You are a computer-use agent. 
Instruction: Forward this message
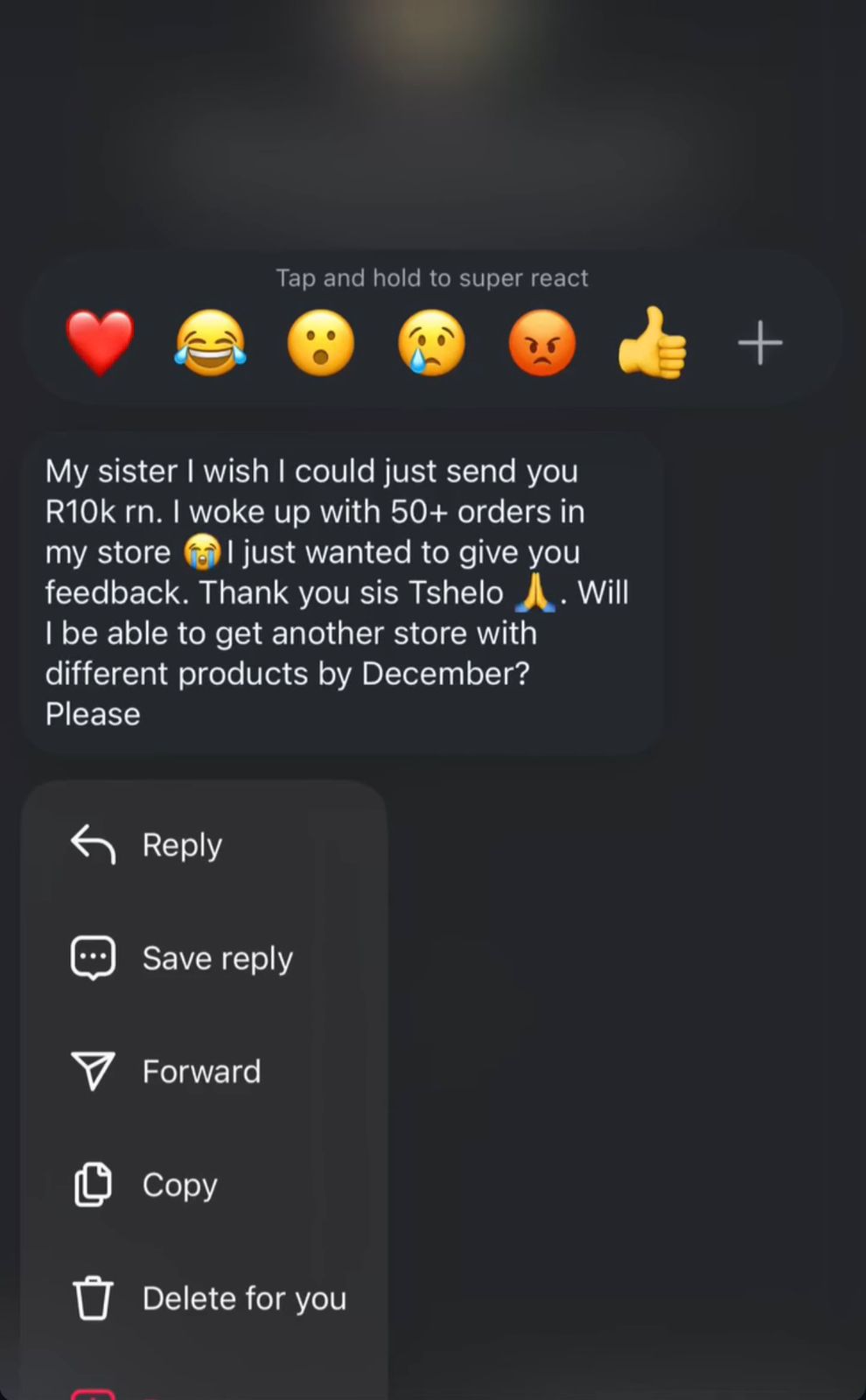tap(200, 1071)
